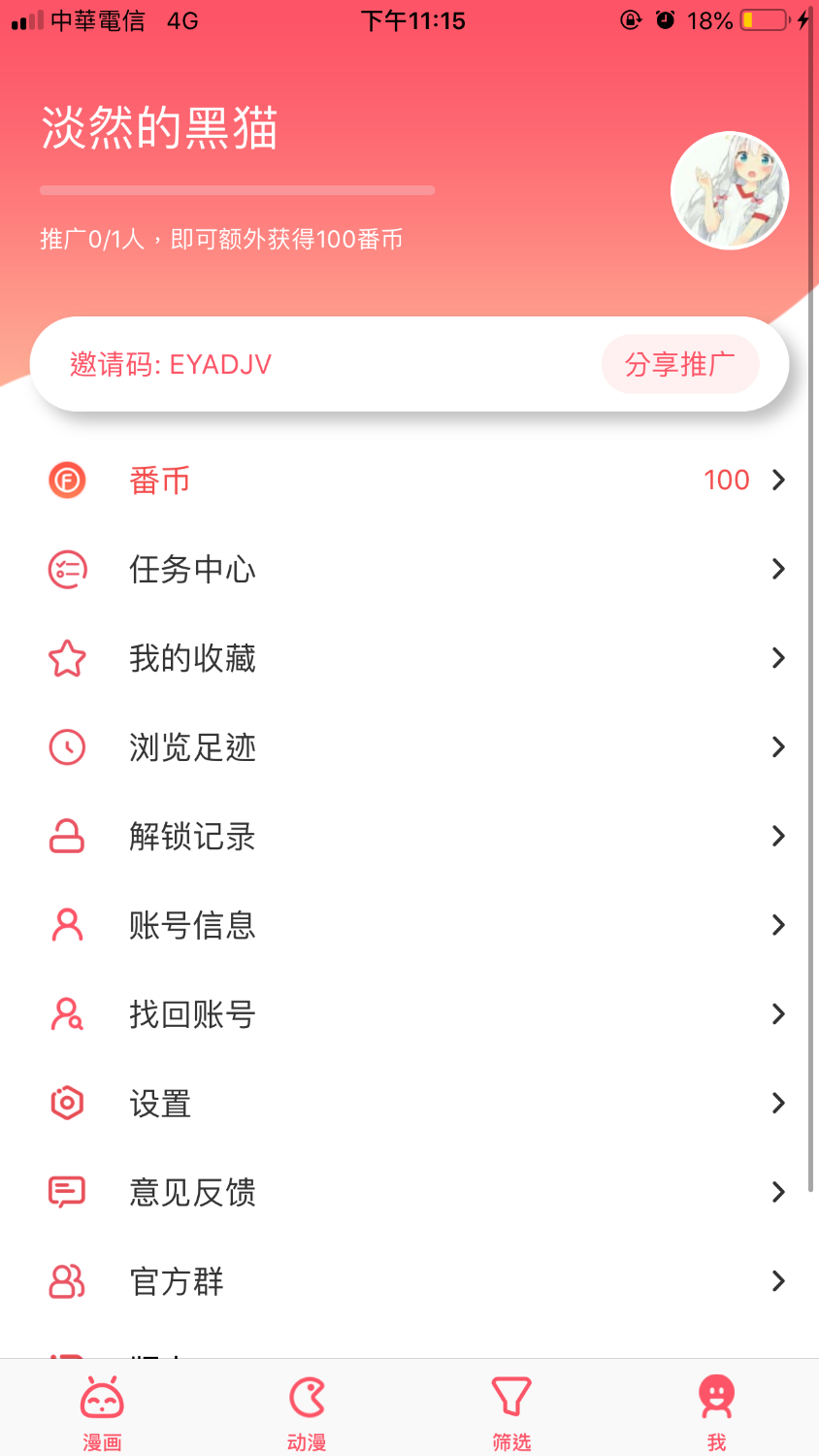This screenshot has width=819, height=1456.
Task: Open 设置 settings
Action: pyautogui.click(x=408, y=1104)
